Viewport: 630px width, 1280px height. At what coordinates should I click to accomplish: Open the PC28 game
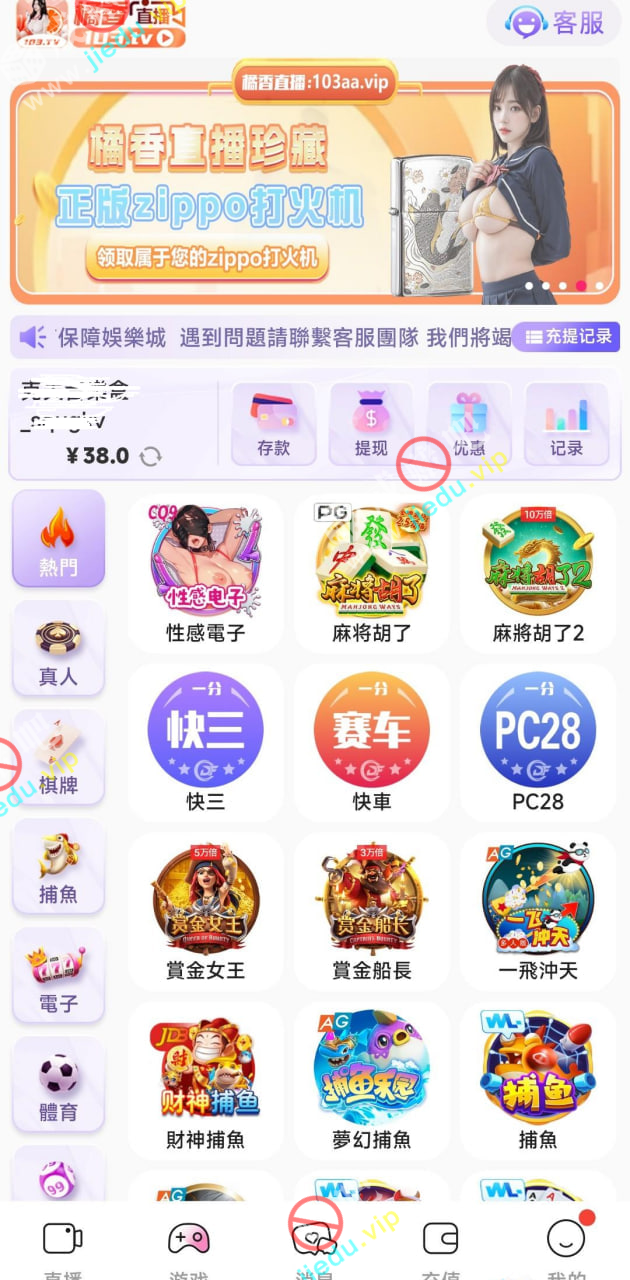(538, 742)
